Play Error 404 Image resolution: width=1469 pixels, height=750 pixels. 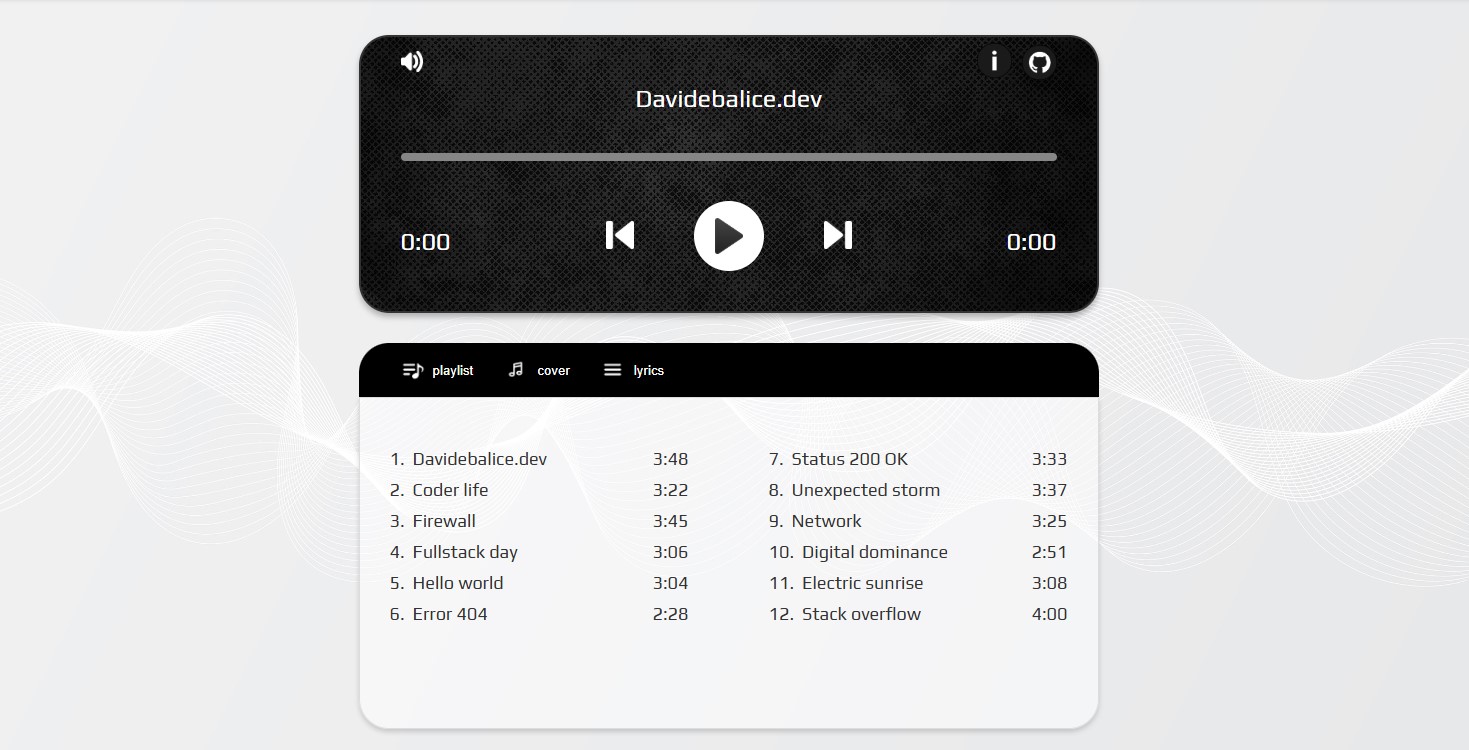coord(450,615)
